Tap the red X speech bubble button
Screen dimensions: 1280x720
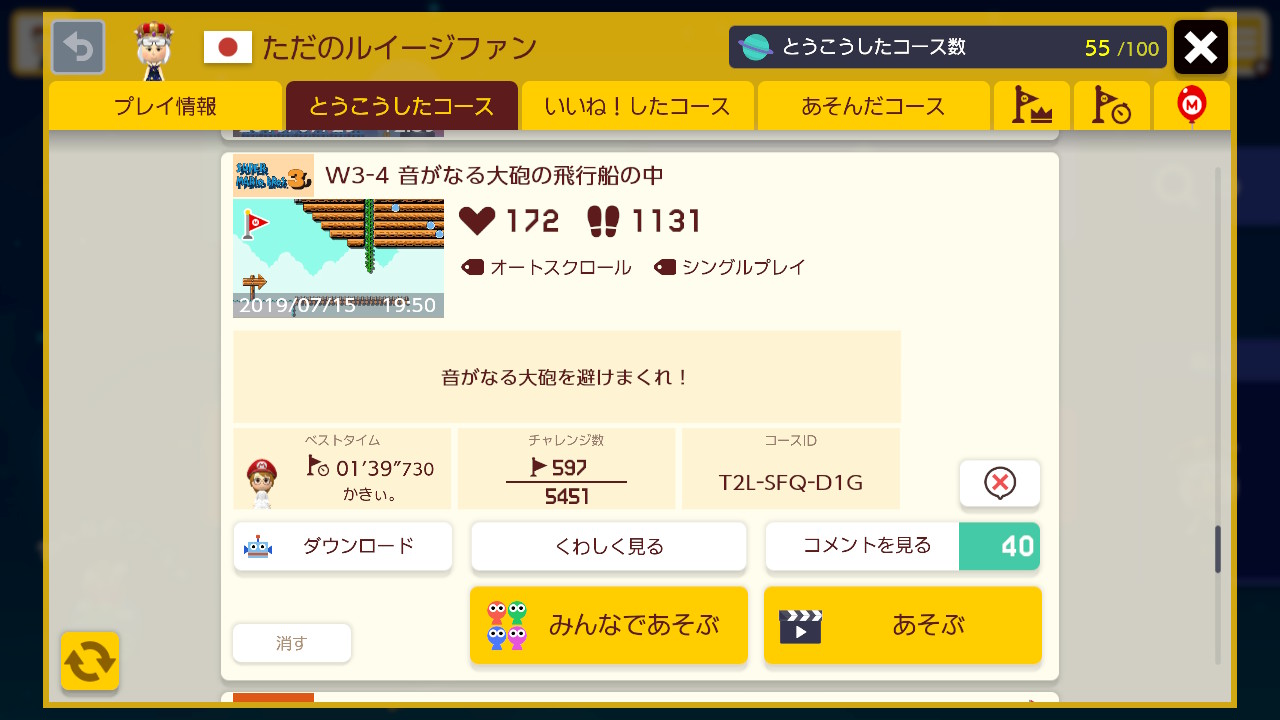(999, 484)
